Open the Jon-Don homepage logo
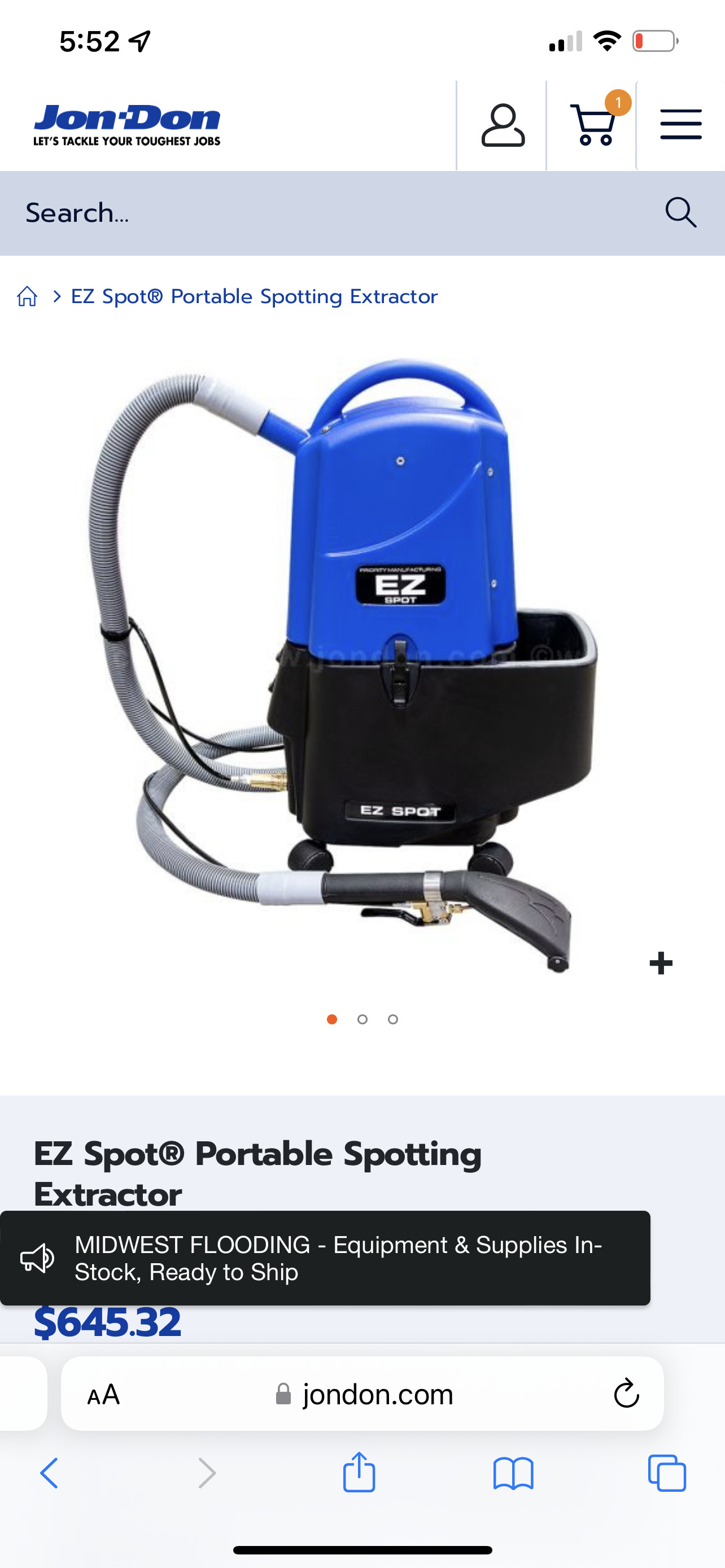The height and width of the screenshot is (1568, 725). pos(126,125)
